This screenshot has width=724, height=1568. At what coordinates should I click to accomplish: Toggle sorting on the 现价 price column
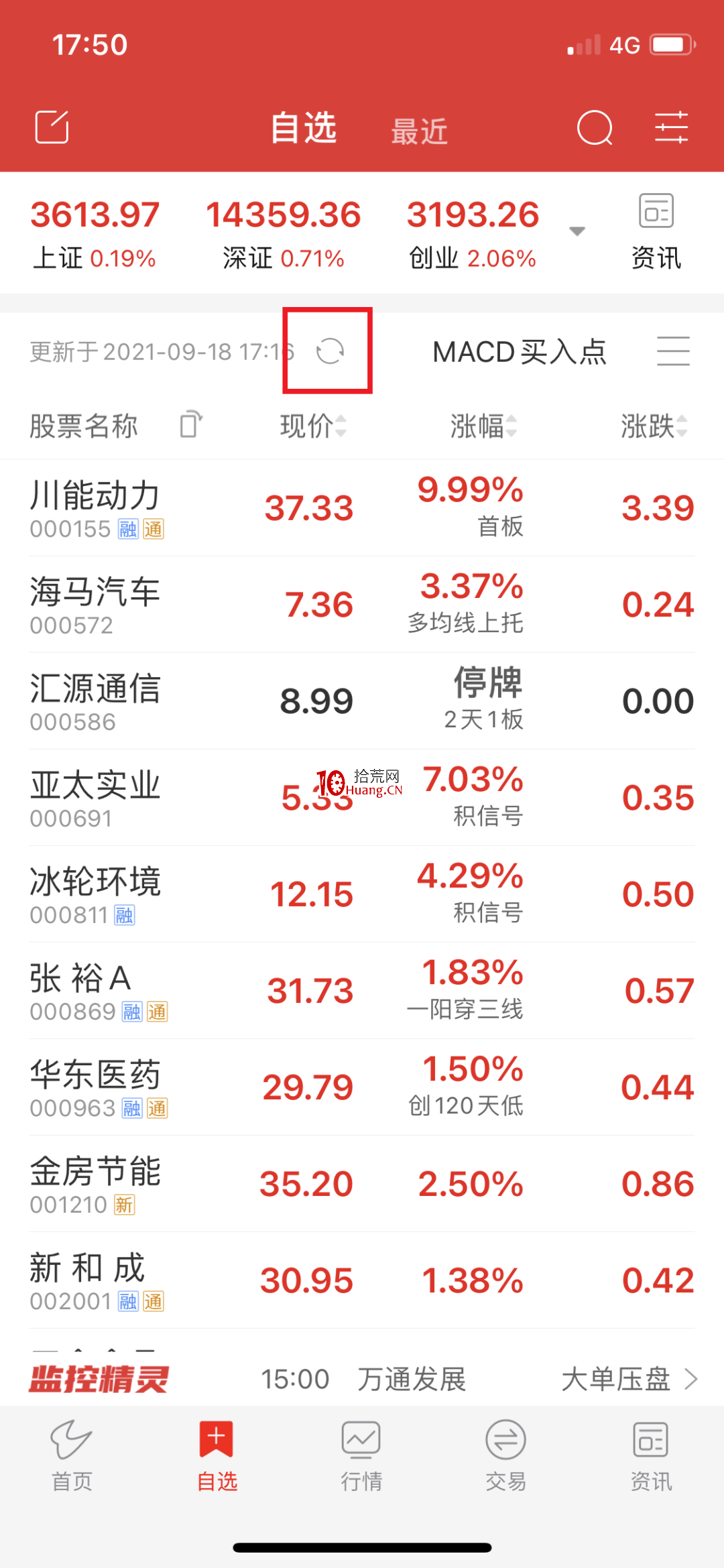click(313, 426)
